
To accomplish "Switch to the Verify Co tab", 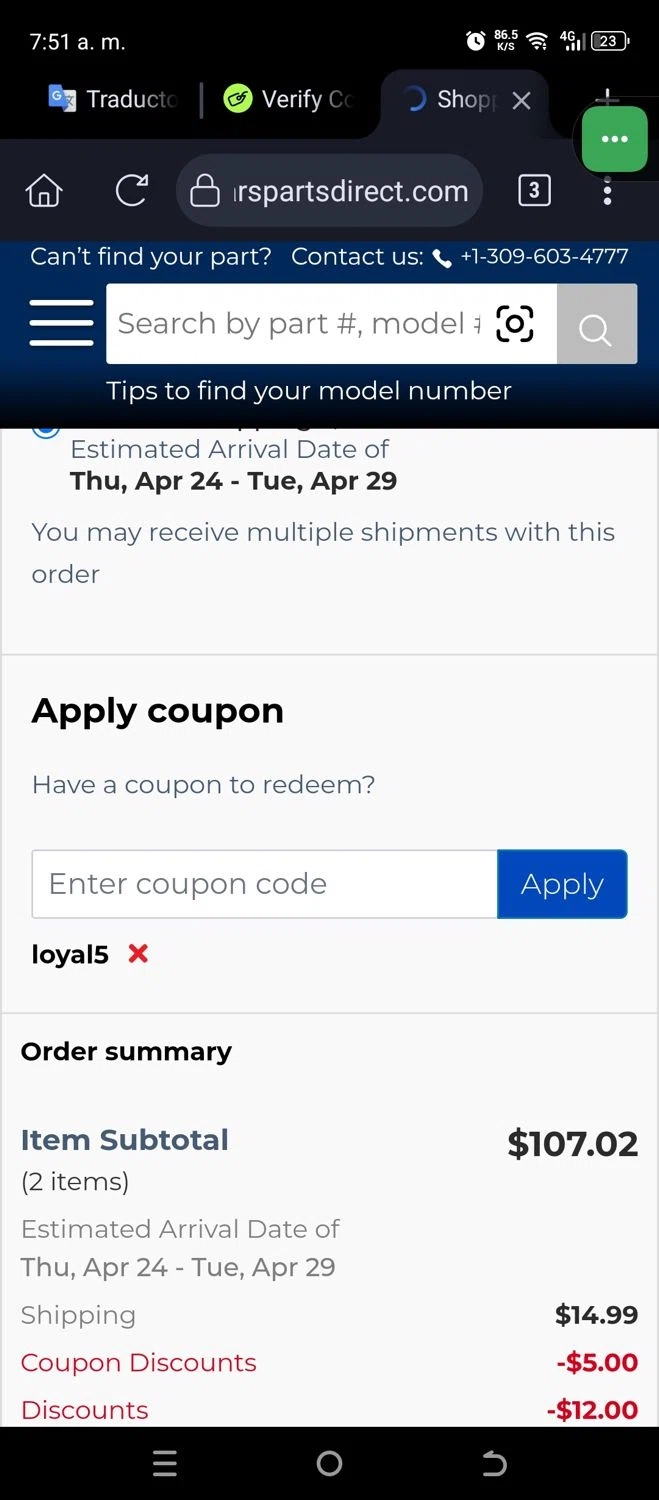I will pyautogui.click(x=288, y=99).
